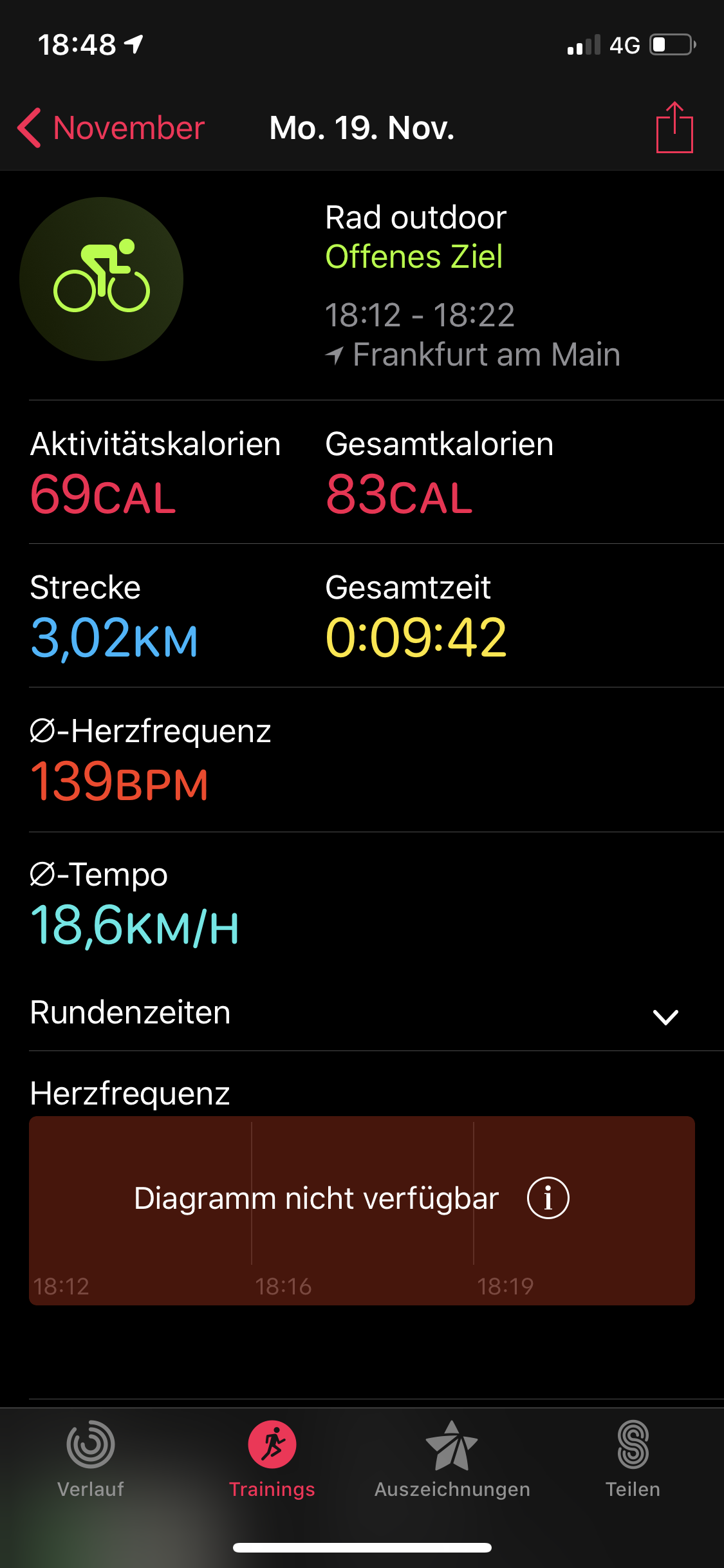Switch to the Verlauf tab

pos(91,1459)
